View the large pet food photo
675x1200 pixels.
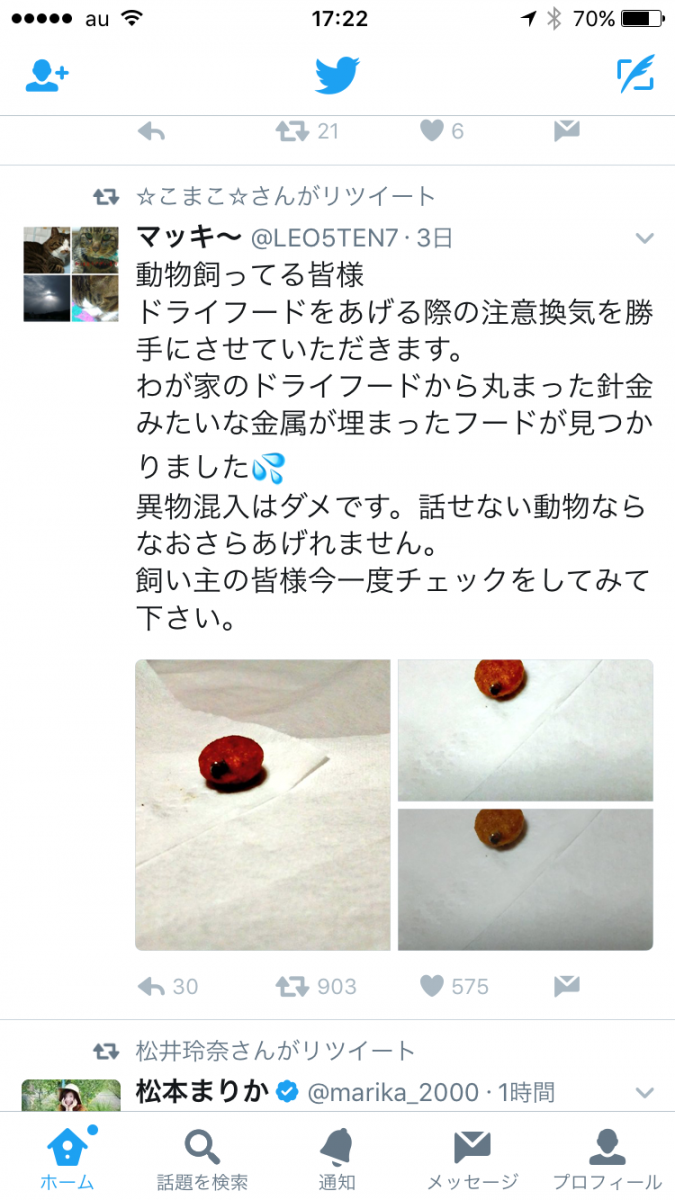(x=263, y=804)
